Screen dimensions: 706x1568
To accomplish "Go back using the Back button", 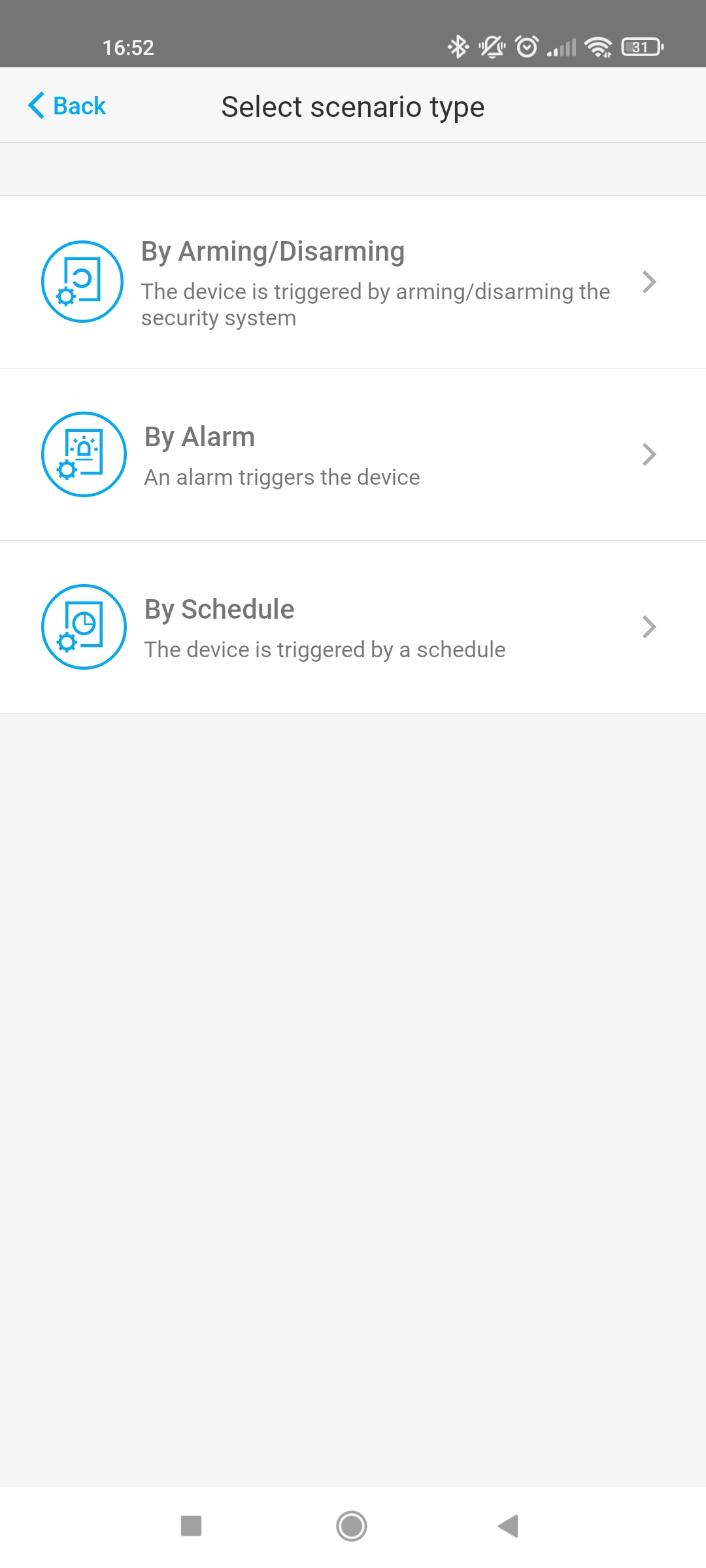I will 67,106.
